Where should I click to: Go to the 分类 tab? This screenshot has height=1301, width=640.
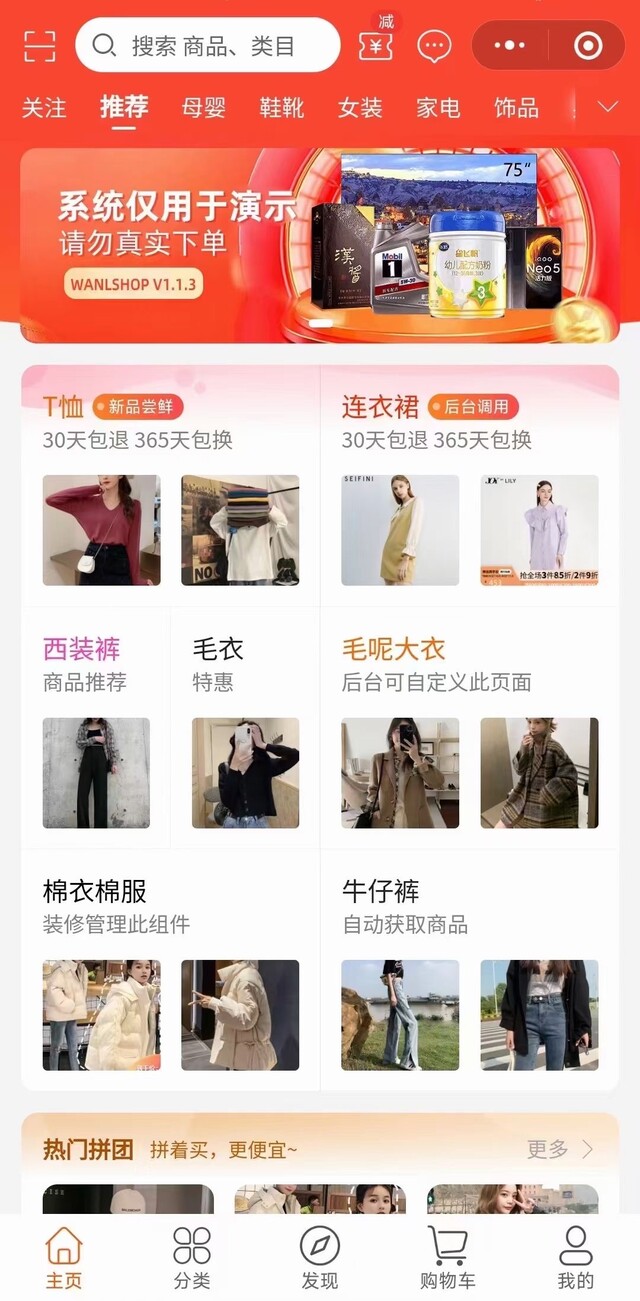[x=192, y=1258]
